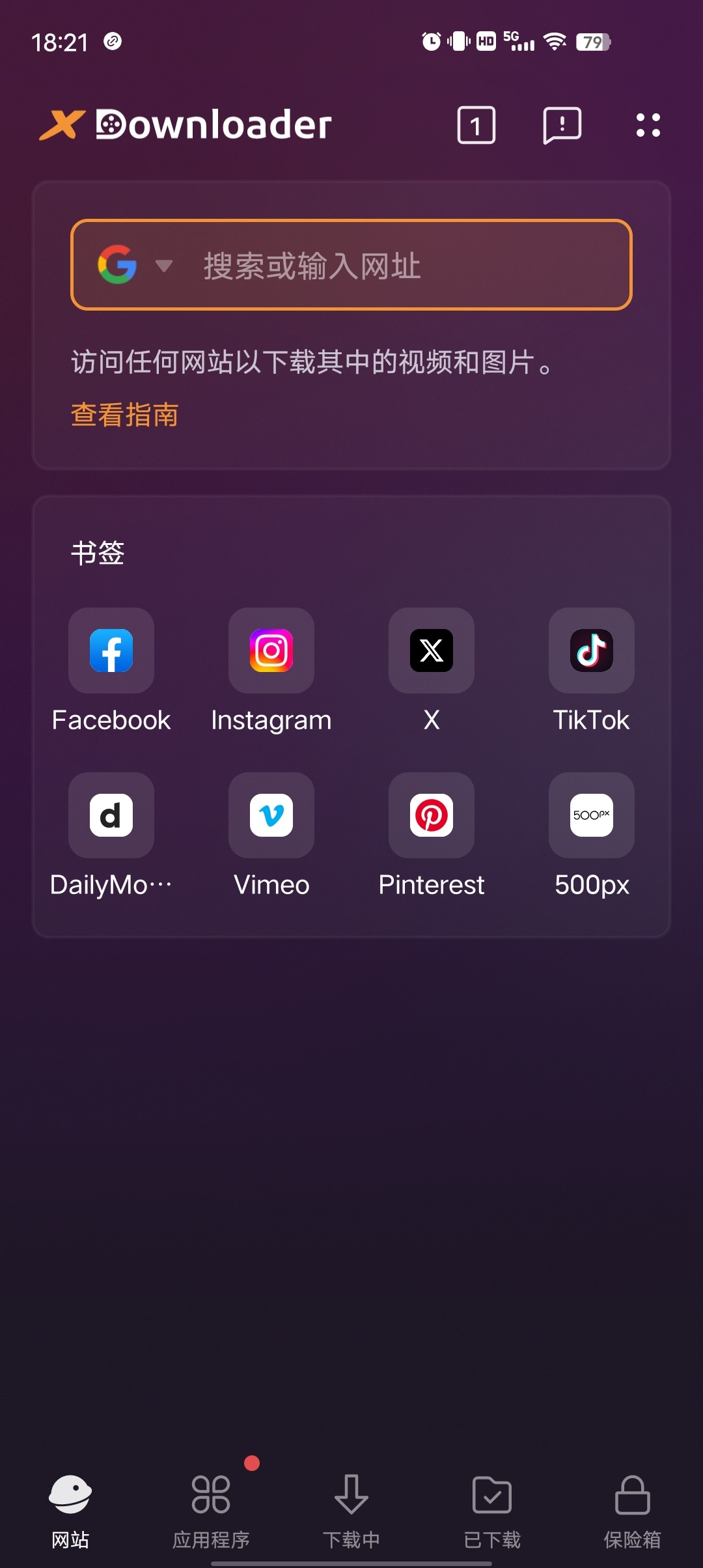Expand the Google search engine dropdown

[135, 265]
